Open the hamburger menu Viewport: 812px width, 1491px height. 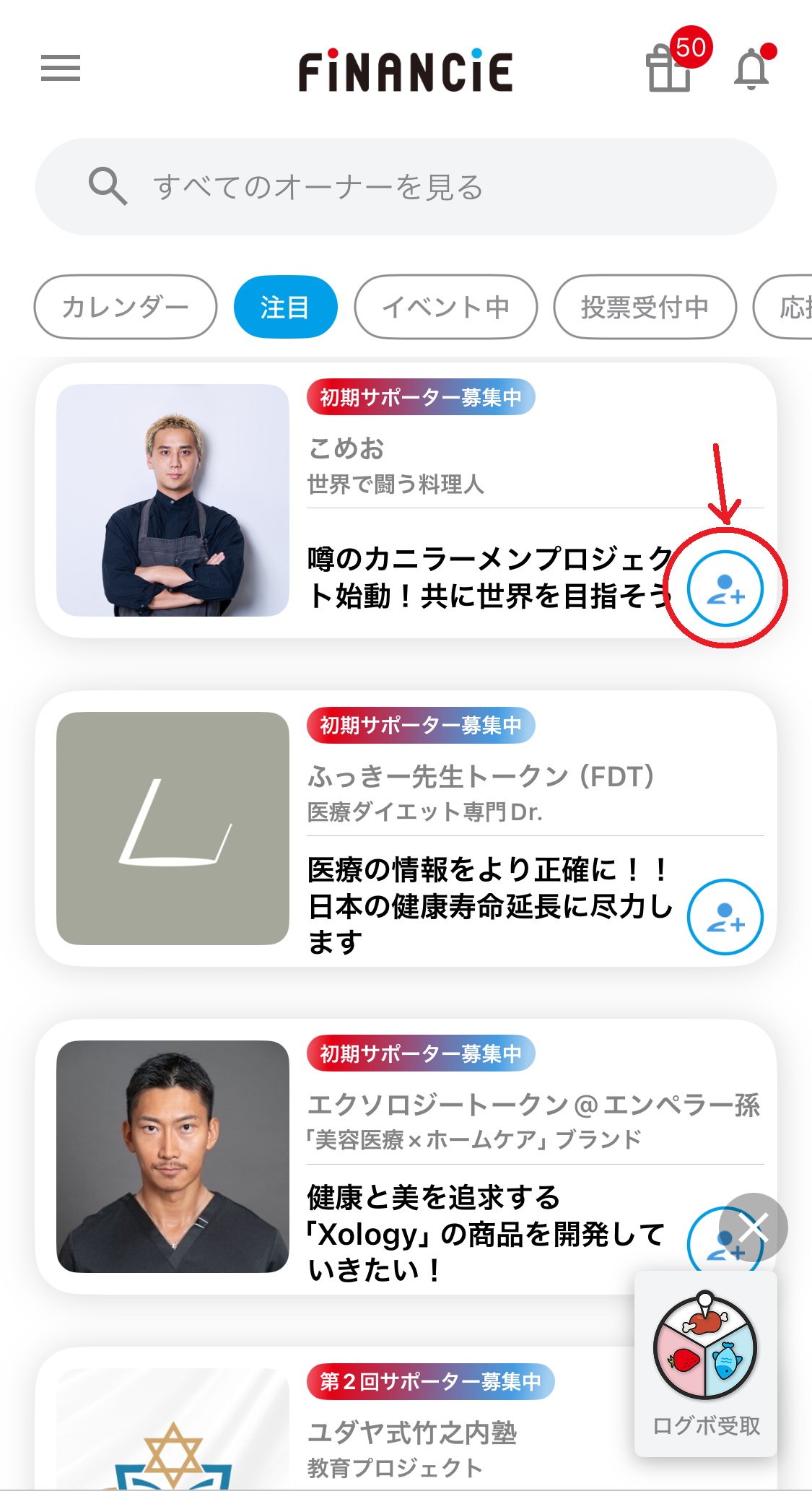click(61, 68)
